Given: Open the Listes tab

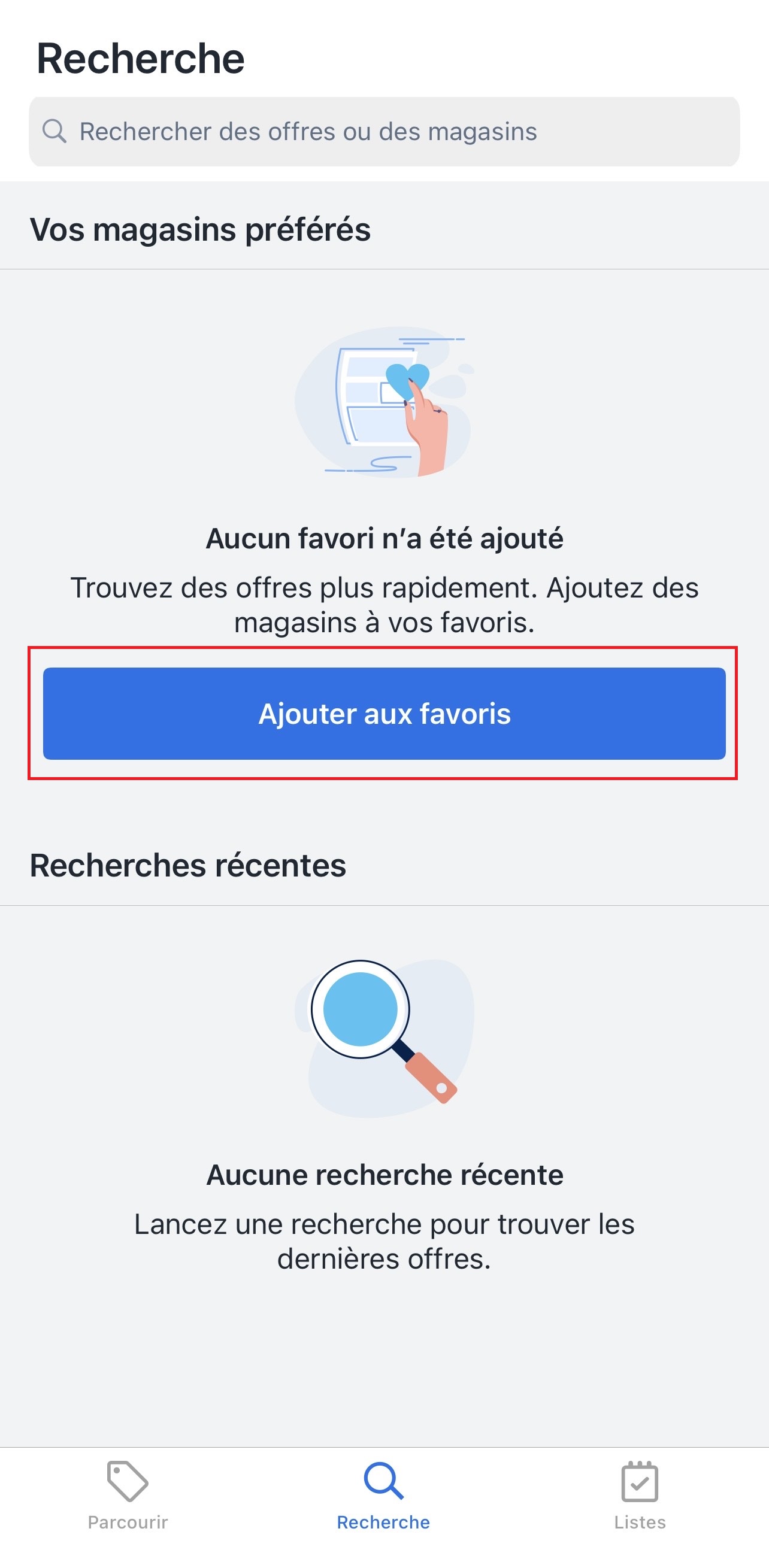Looking at the screenshot, I should coord(640,1495).
